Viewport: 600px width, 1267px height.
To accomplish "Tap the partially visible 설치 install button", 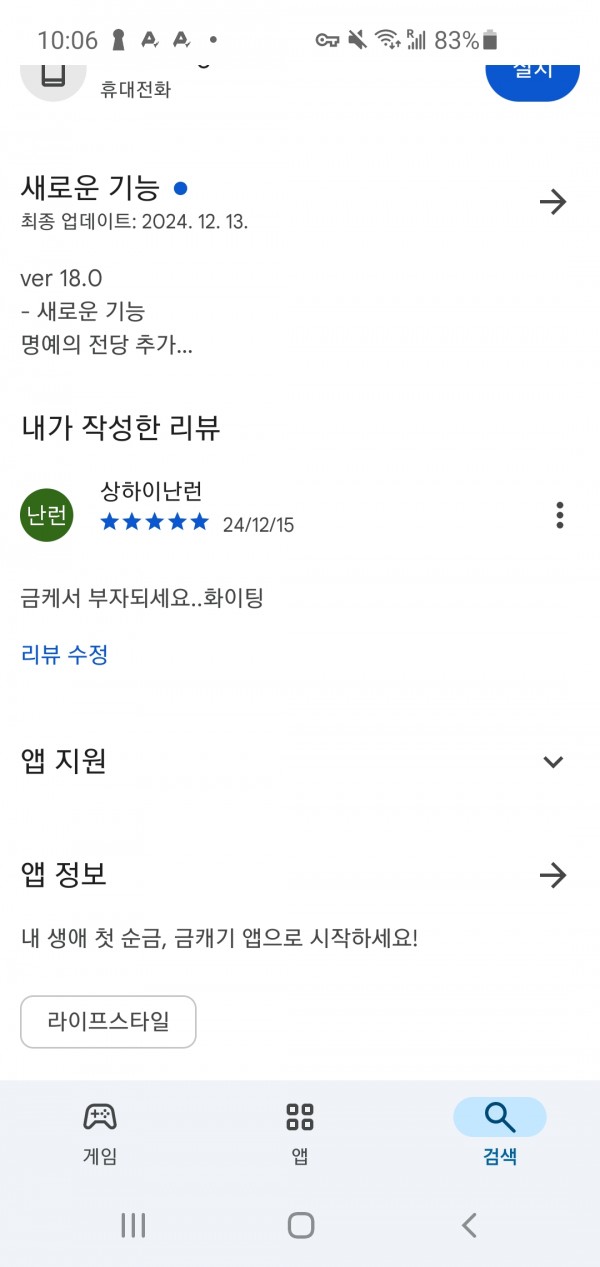I will pos(532,79).
